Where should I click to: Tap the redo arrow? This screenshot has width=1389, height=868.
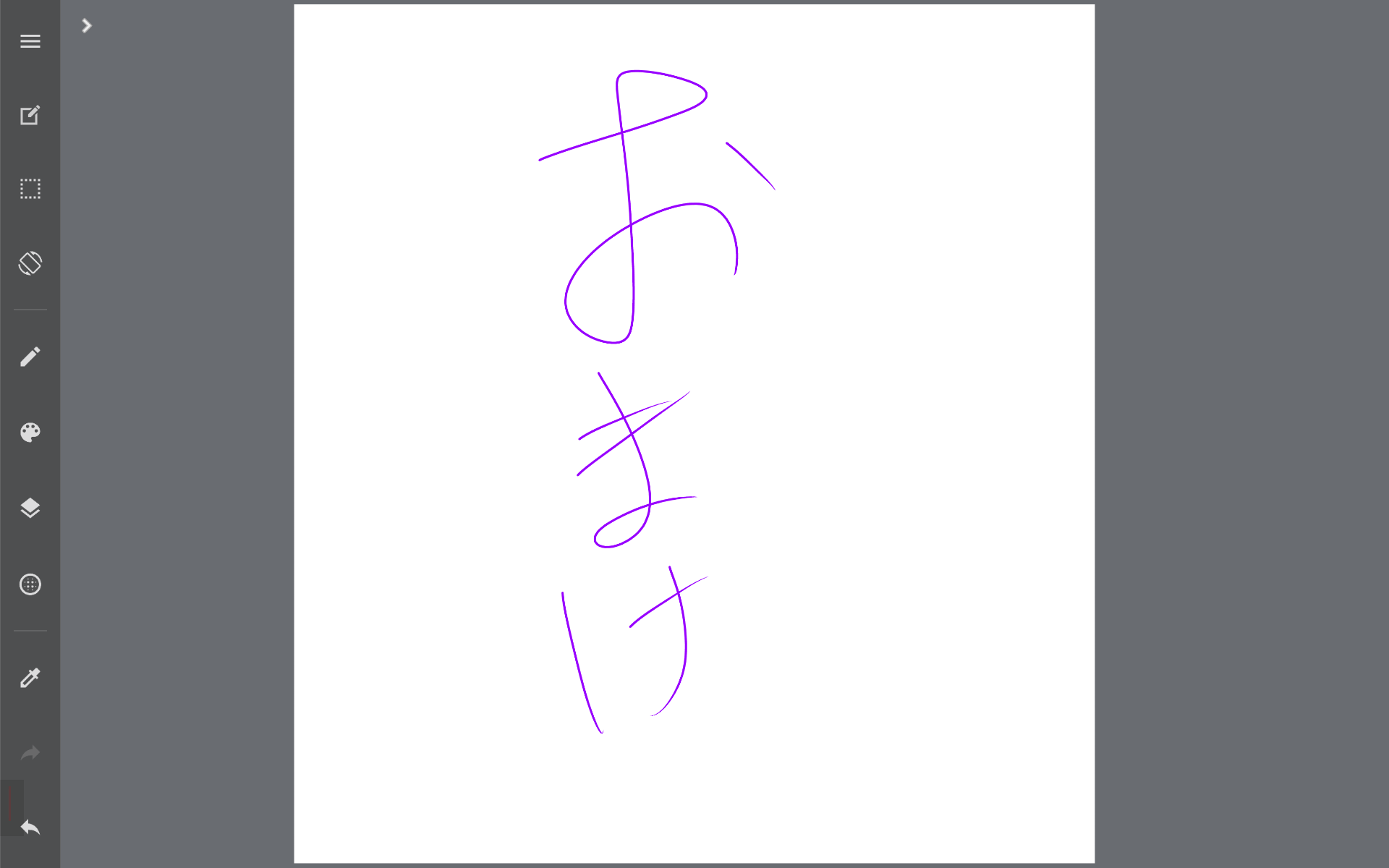[x=30, y=753]
